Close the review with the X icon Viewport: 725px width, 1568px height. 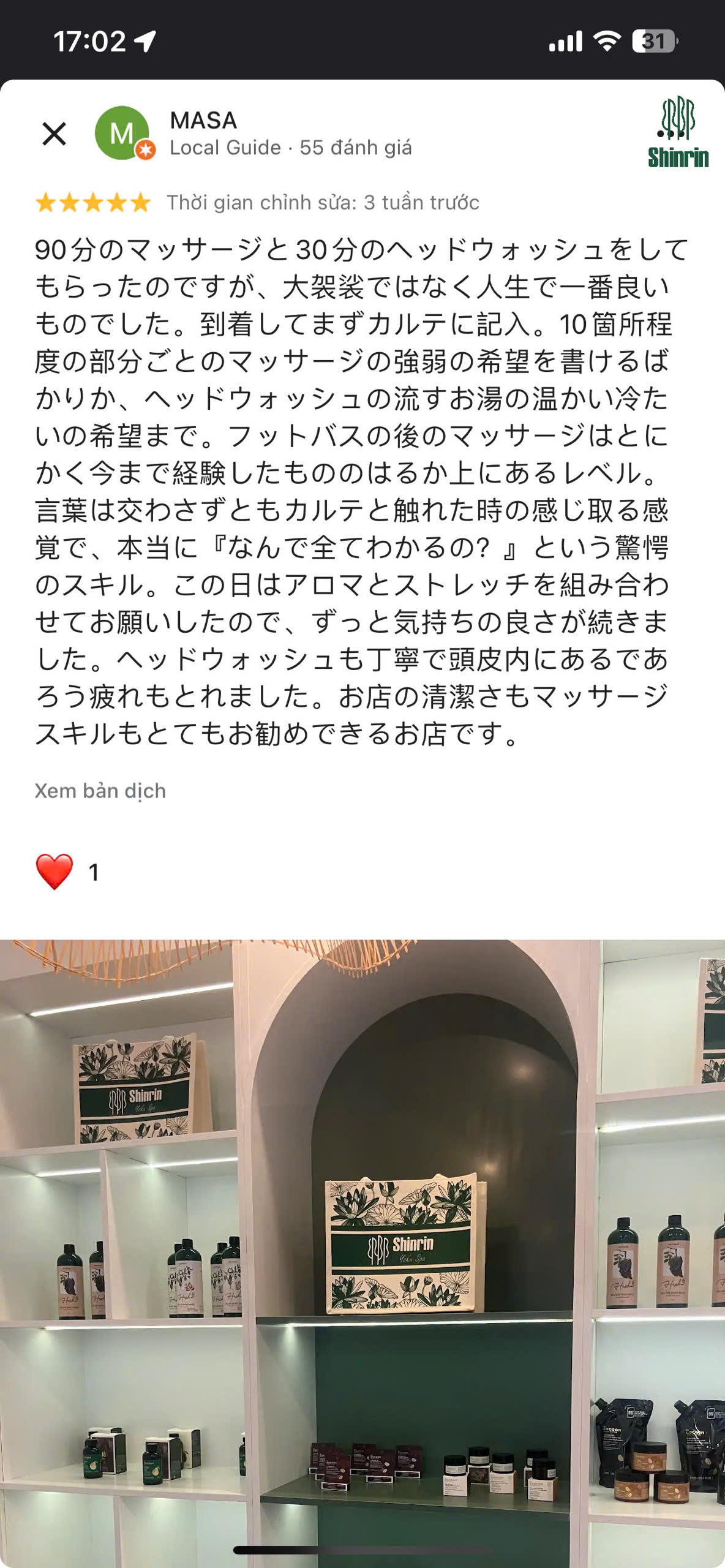pyautogui.click(x=54, y=134)
